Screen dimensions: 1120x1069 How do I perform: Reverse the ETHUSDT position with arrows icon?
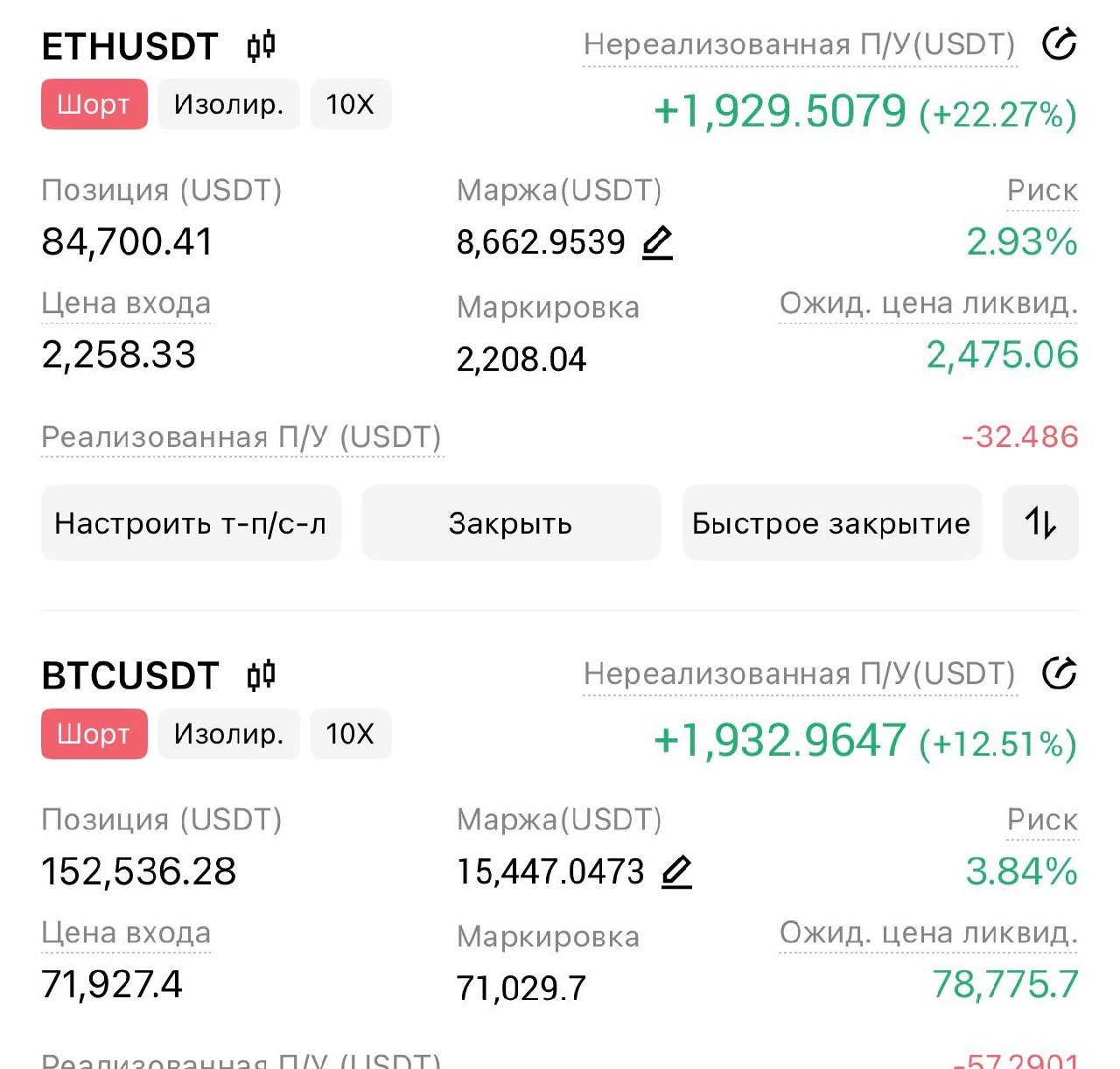coord(1040,523)
